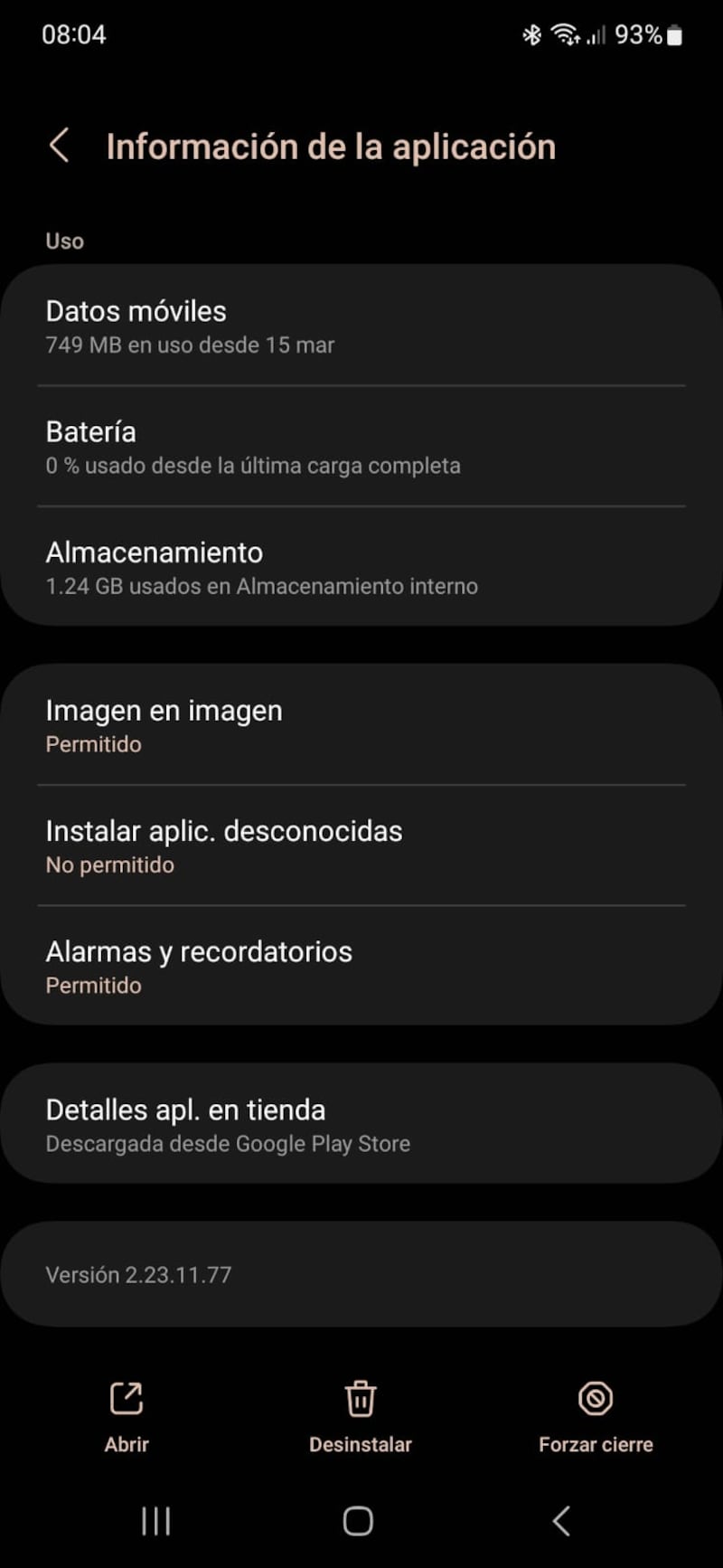Viewport: 723px width, 1568px height.
Task: Tap the recent apps button in navigation bar
Action: click(155, 1522)
